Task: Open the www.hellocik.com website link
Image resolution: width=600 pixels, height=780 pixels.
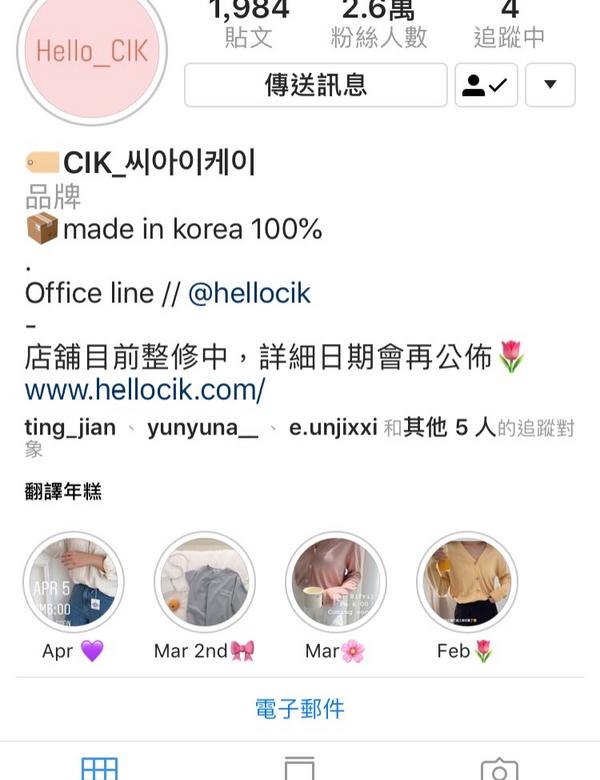Action: click(x=145, y=389)
